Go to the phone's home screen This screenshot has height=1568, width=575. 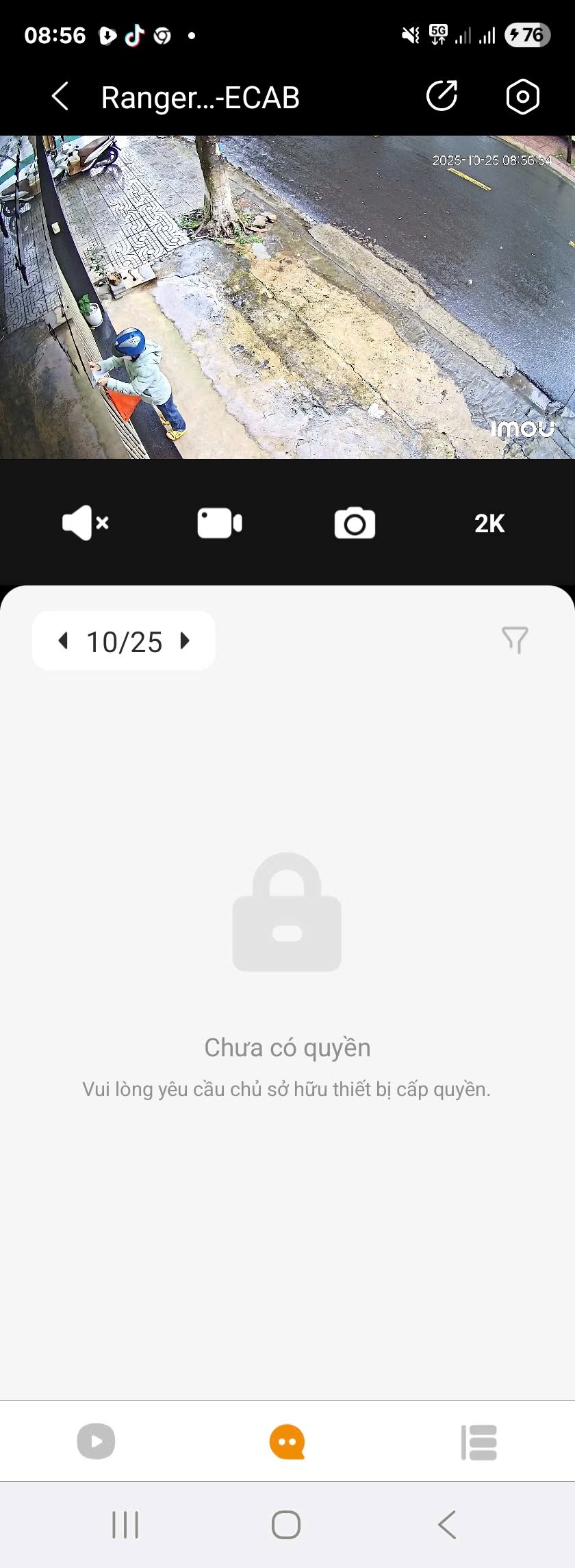coord(286,1525)
